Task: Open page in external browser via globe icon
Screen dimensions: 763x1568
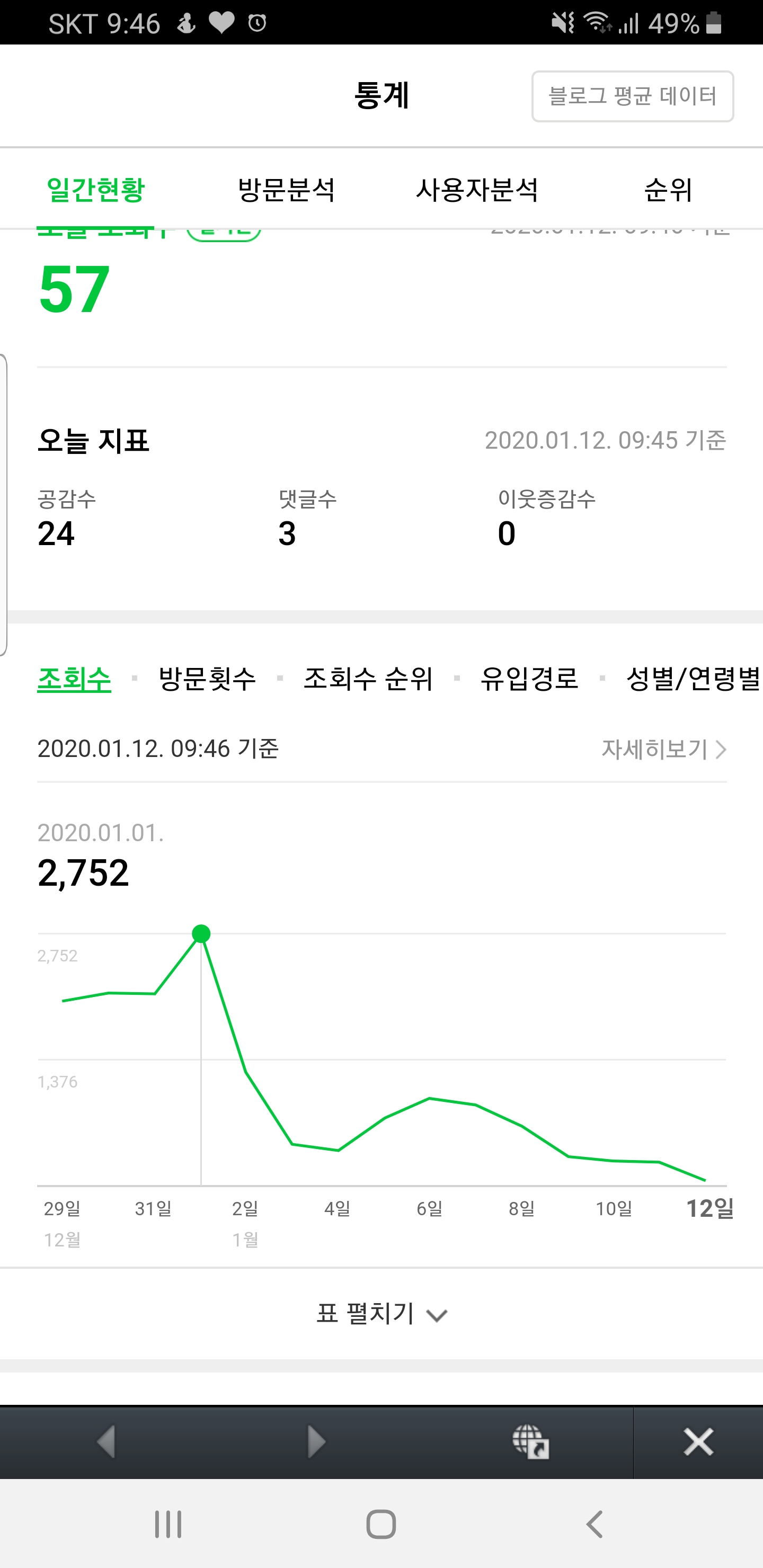Action: tap(530, 1441)
